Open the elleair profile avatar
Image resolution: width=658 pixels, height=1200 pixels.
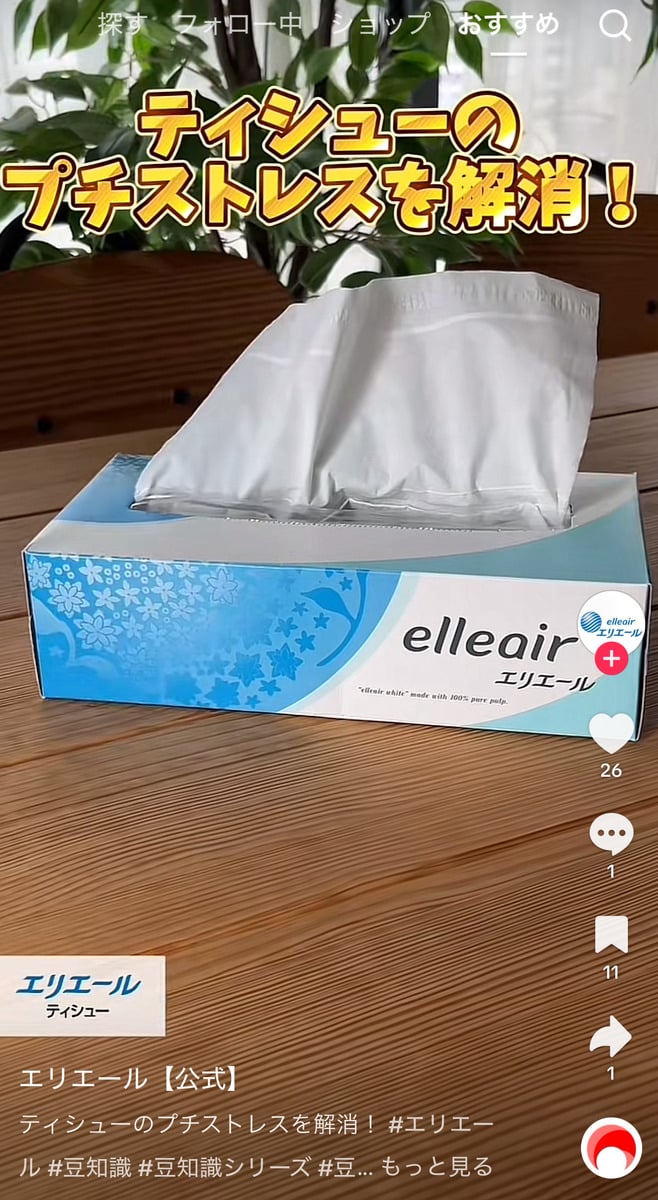pos(611,623)
